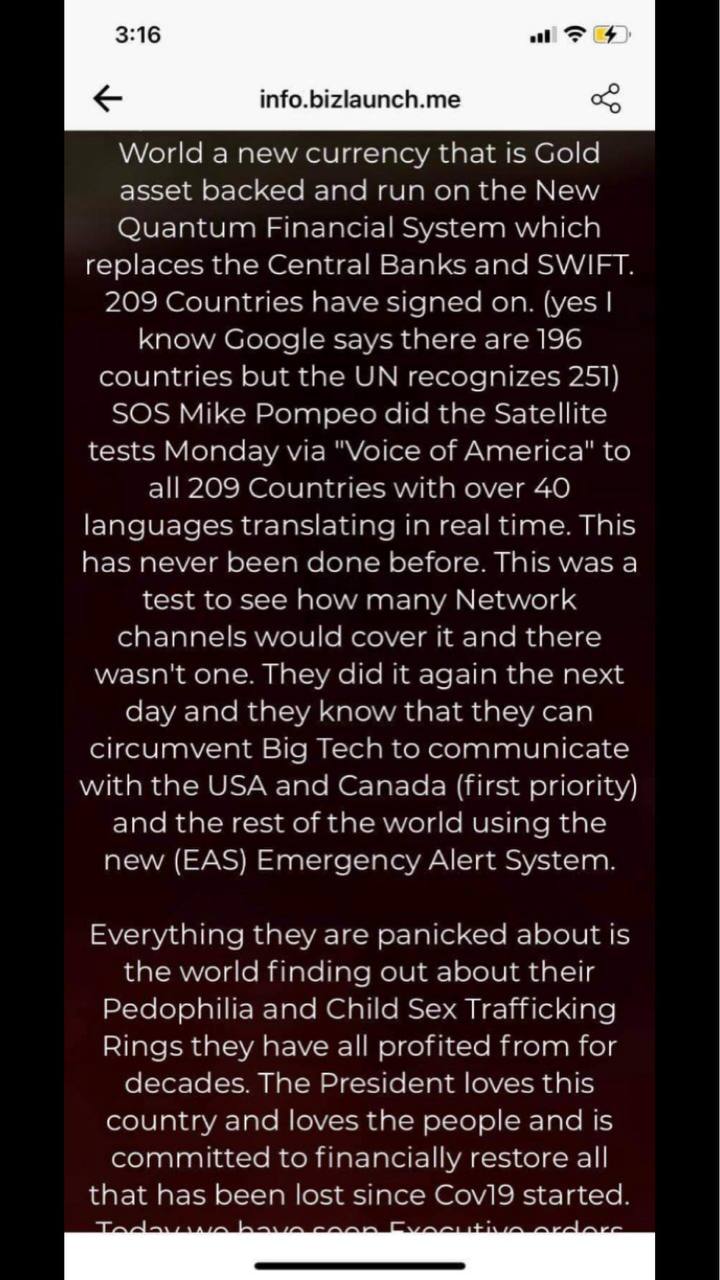
Task: Share the info.bizlaunch.me page
Action: point(606,98)
